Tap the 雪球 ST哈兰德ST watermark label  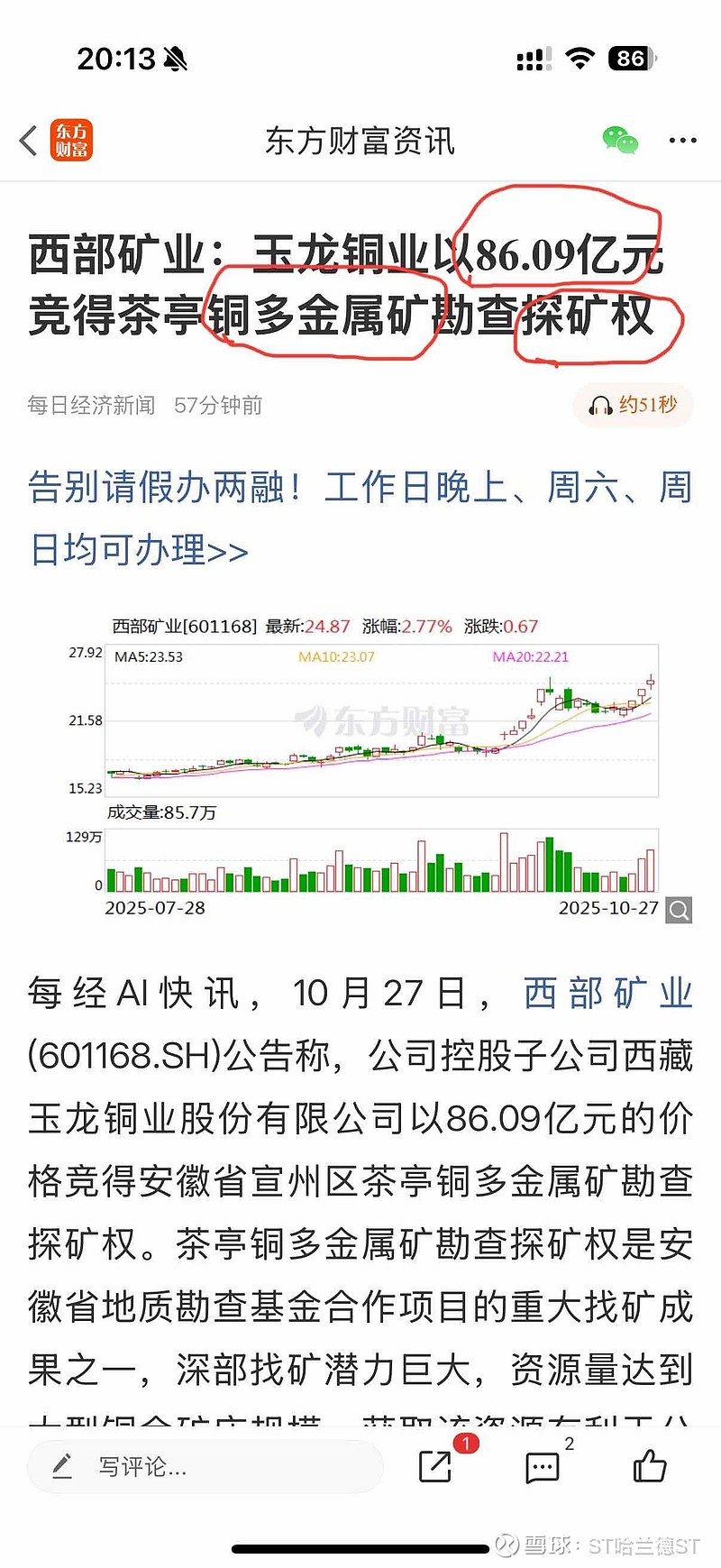(595, 1544)
